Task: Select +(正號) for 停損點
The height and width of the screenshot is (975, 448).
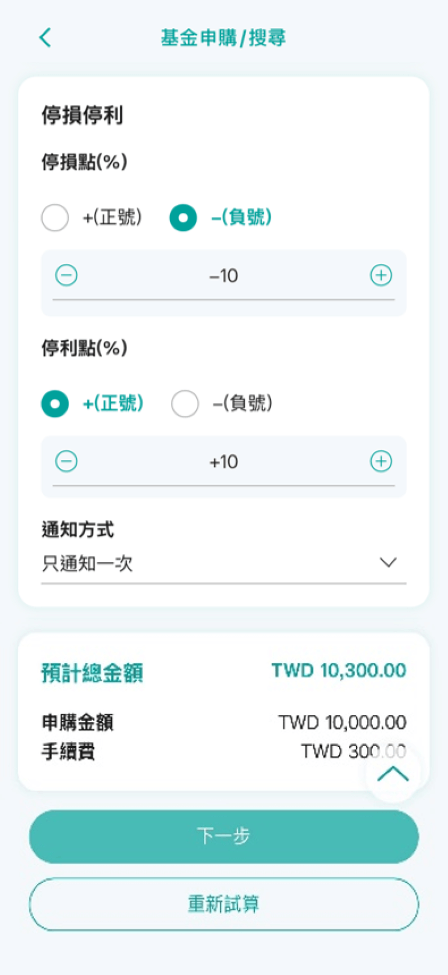Action: click(x=92, y=218)
